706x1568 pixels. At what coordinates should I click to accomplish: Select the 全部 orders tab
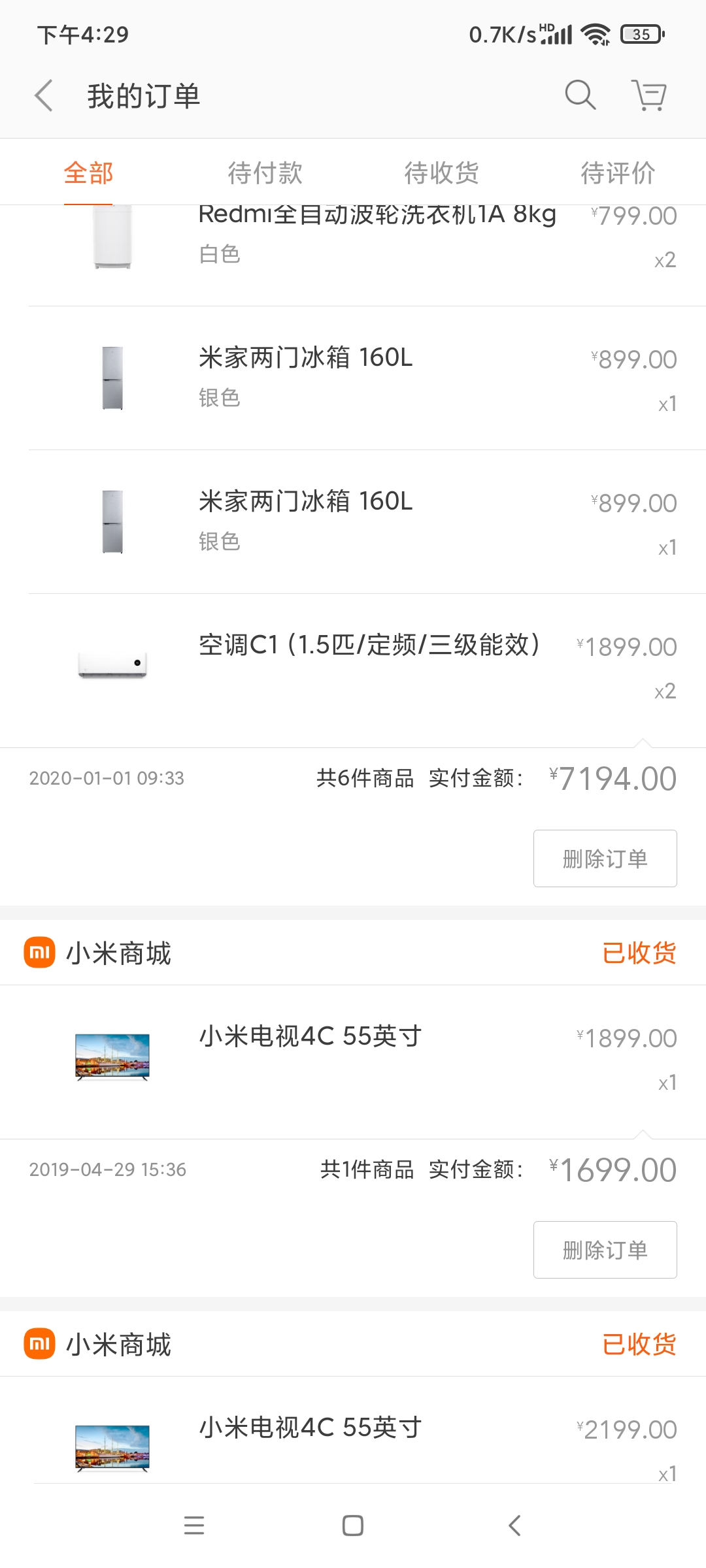pyautogui.click(x=88, y=173)
